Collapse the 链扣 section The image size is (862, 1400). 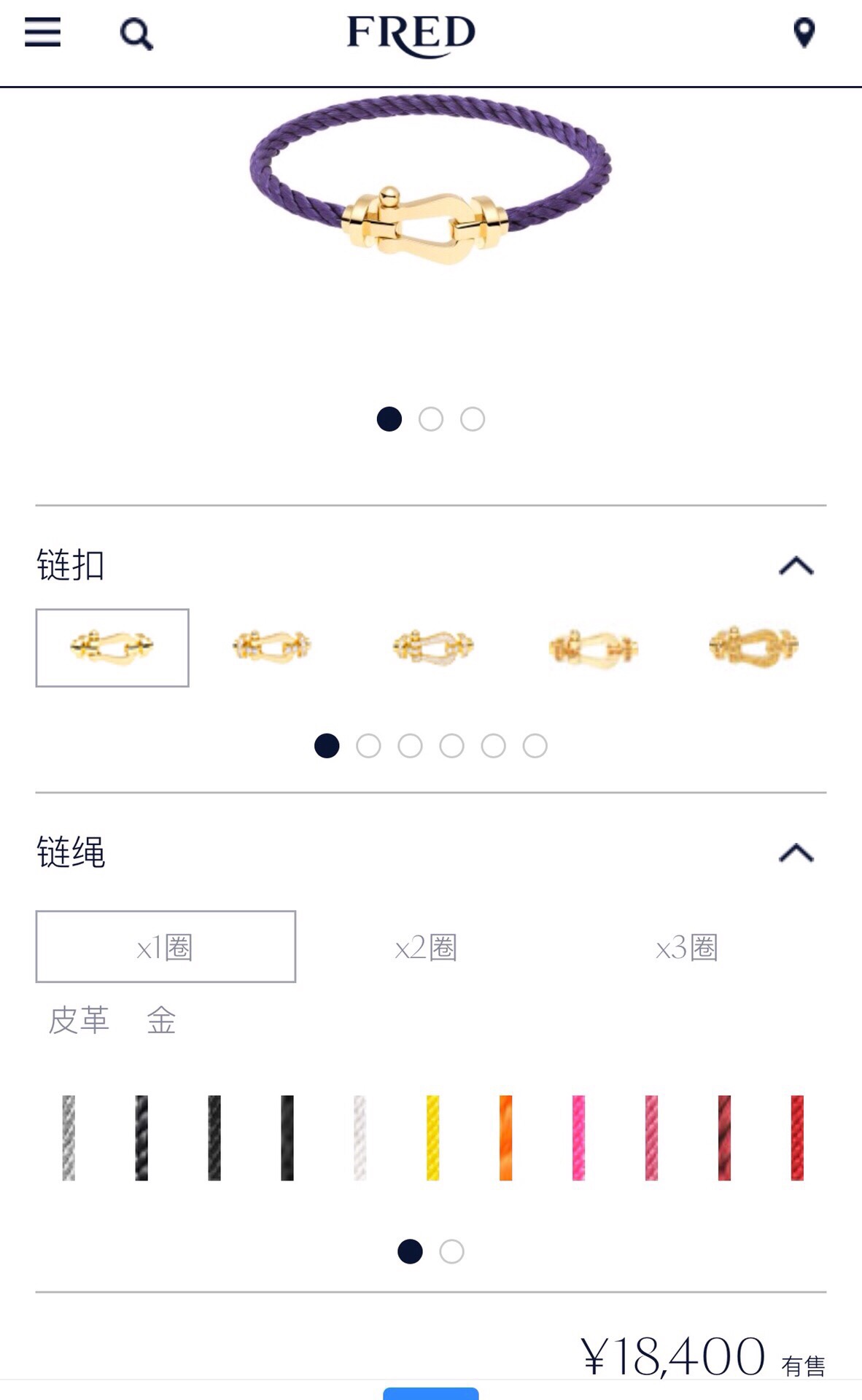(x=796, y=566)
